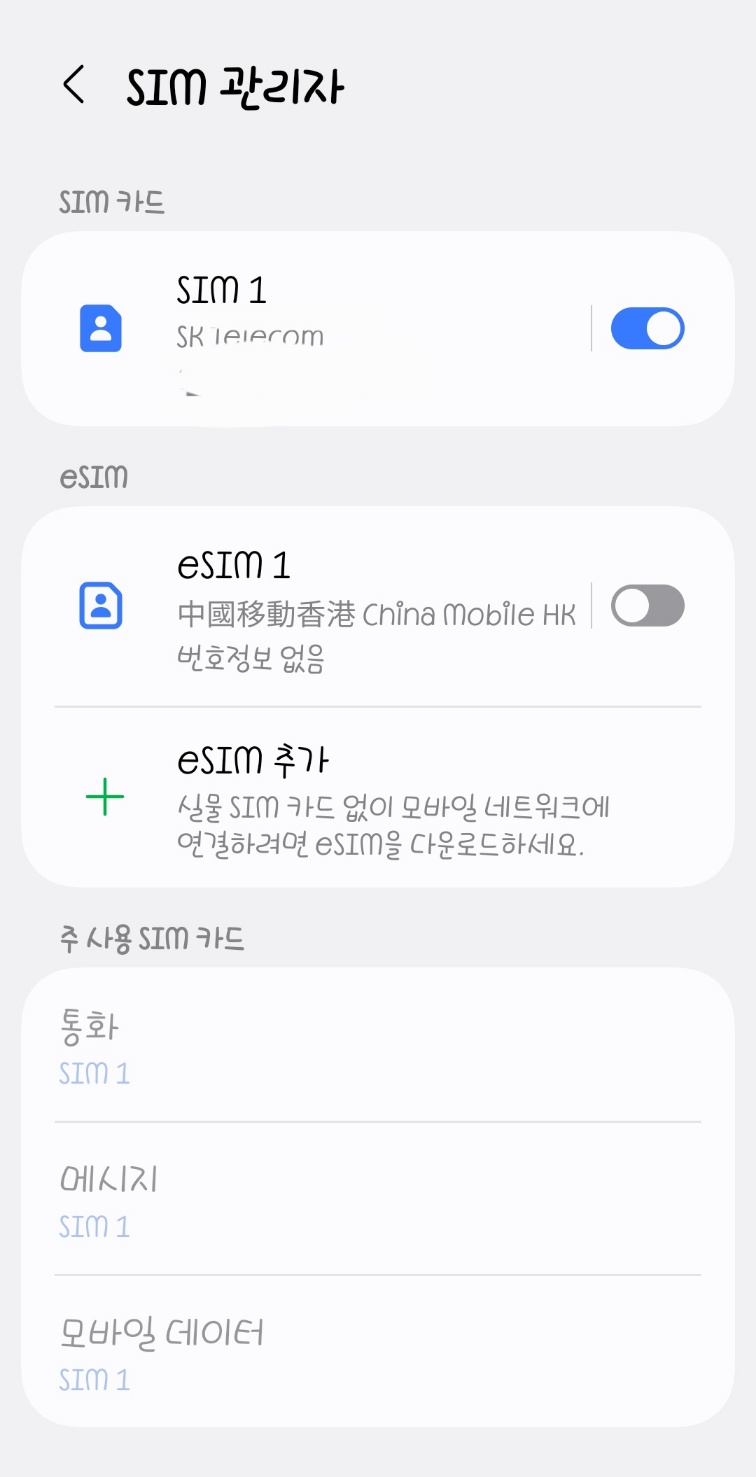
Task: Click the SIM 1 label under 통화
Action: click(94, 1072)
